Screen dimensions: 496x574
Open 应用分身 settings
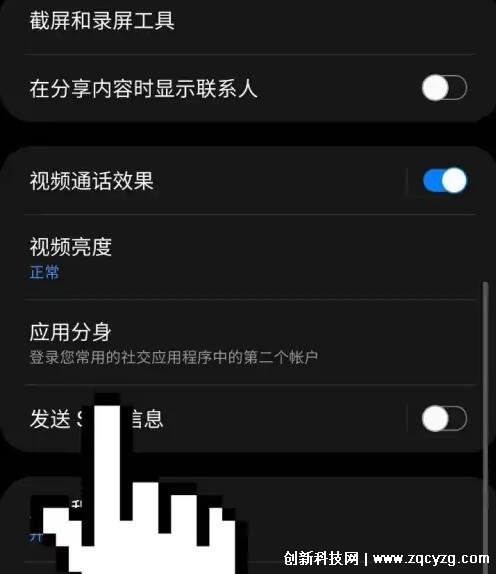(248, 342)
